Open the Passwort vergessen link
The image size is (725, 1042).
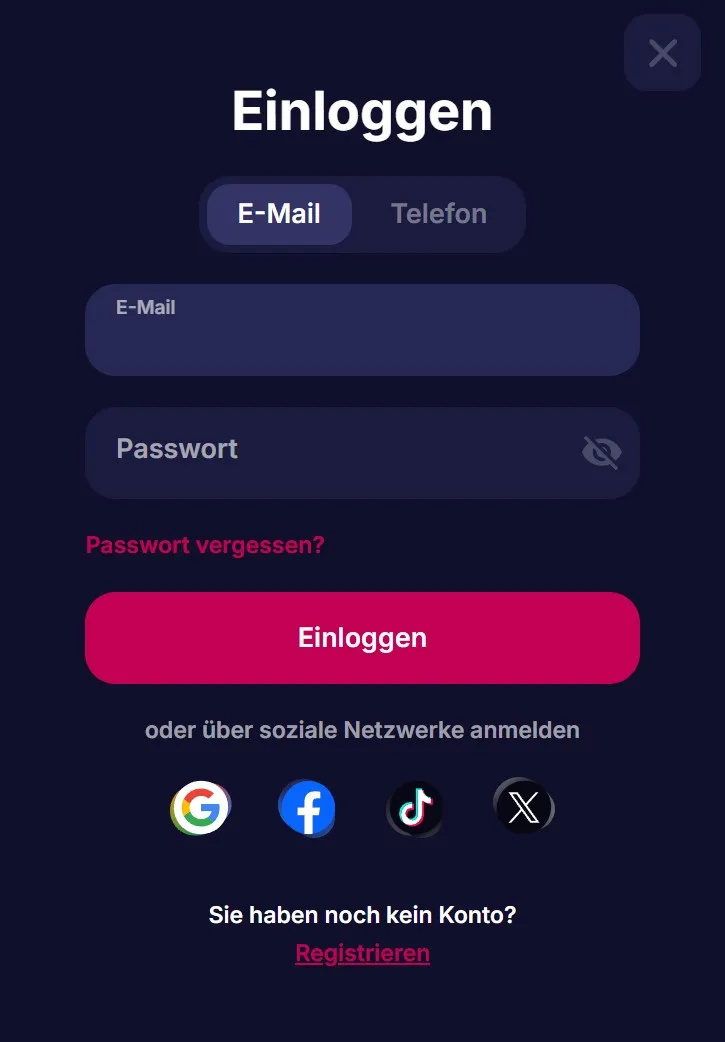tap(205, 545)
